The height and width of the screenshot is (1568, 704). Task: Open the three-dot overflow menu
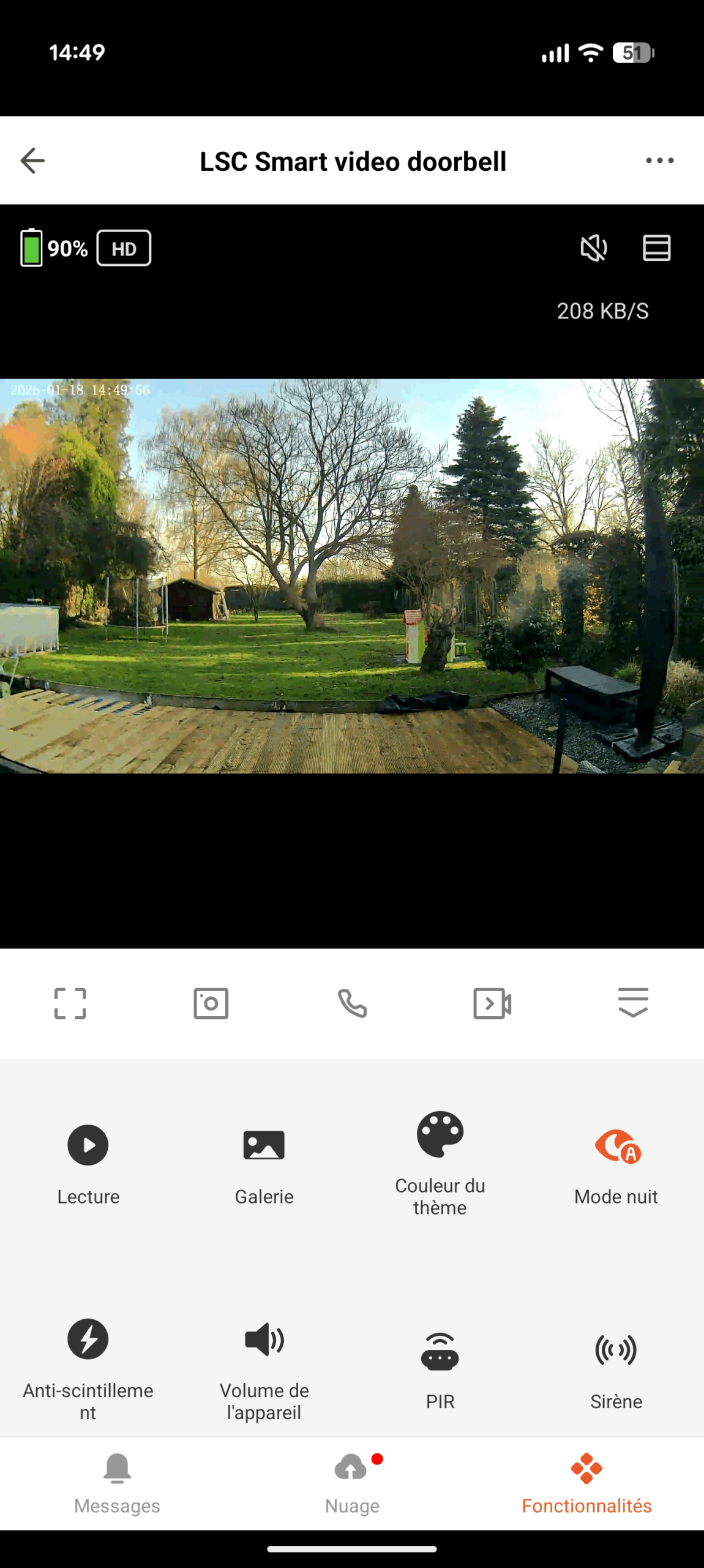(x=659, y=161)
